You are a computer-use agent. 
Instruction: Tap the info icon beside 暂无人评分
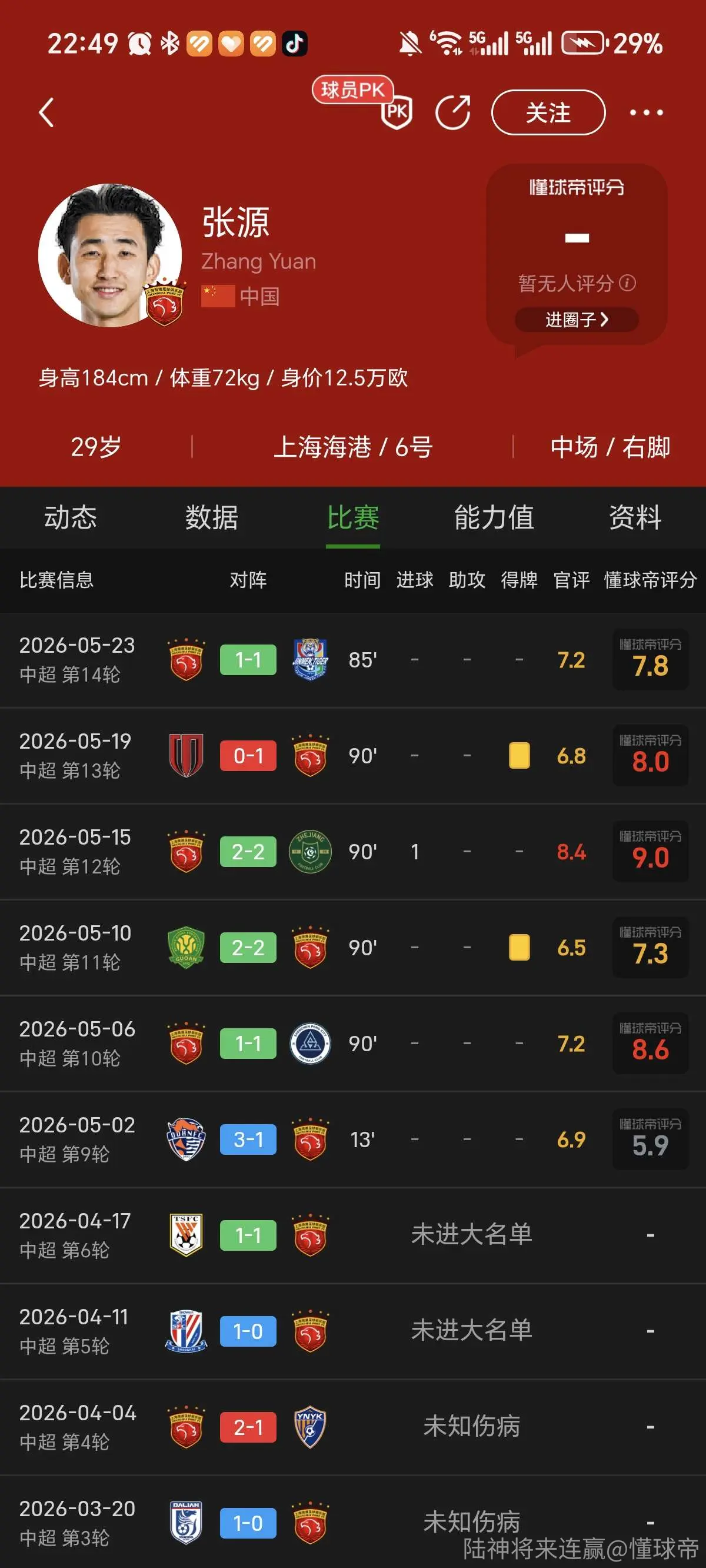click(628, 283)
